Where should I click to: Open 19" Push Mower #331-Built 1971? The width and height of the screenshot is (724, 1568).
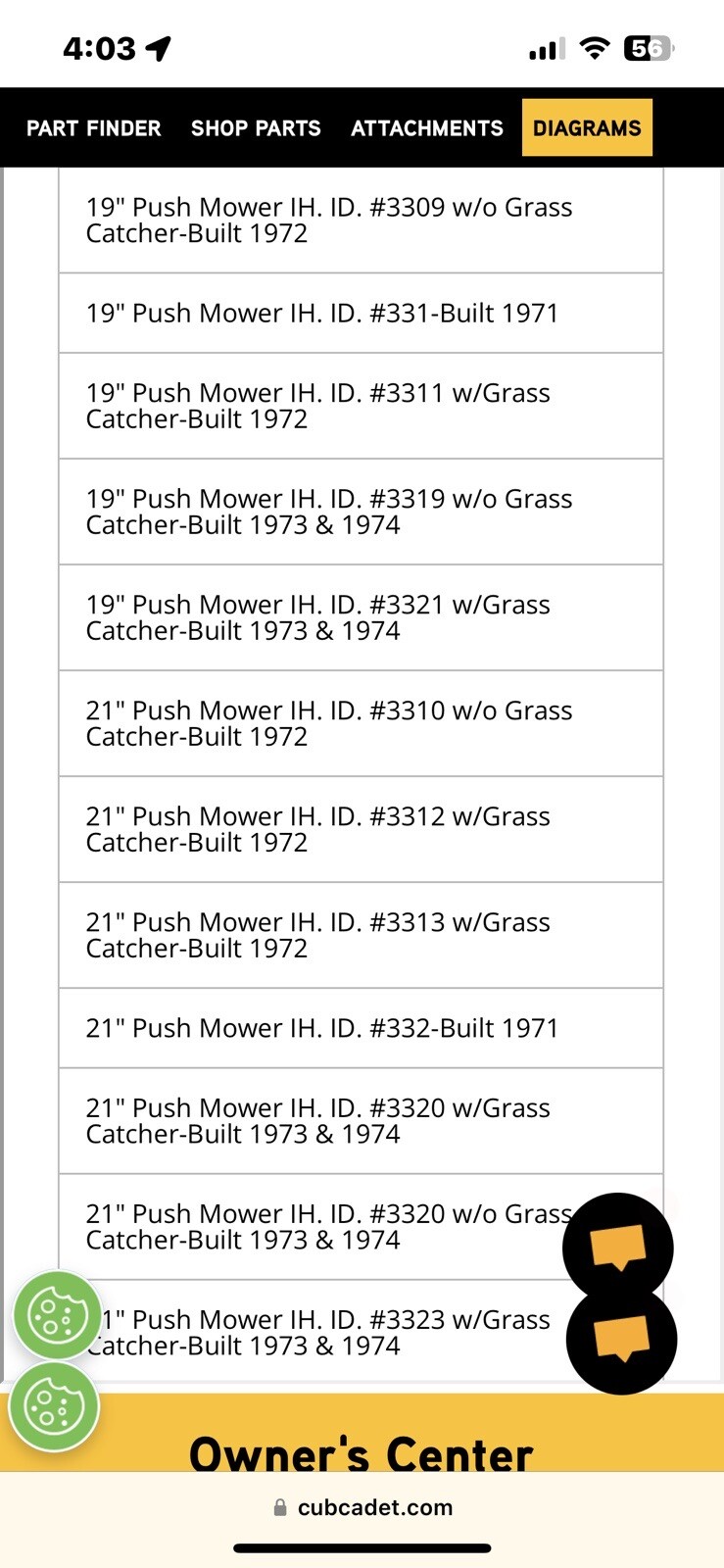pos(361,314)
